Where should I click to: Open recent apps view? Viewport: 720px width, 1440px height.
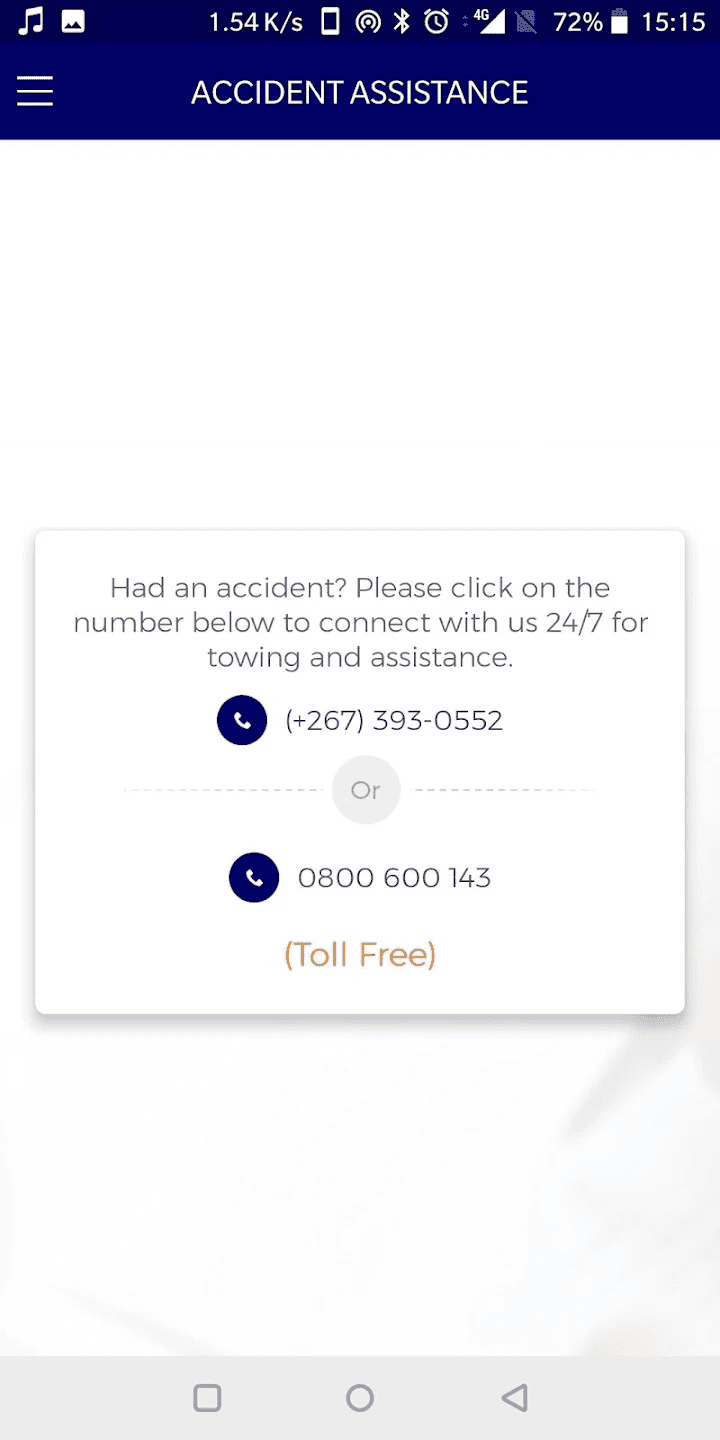pyautogui.click(x=207, y=1397)
